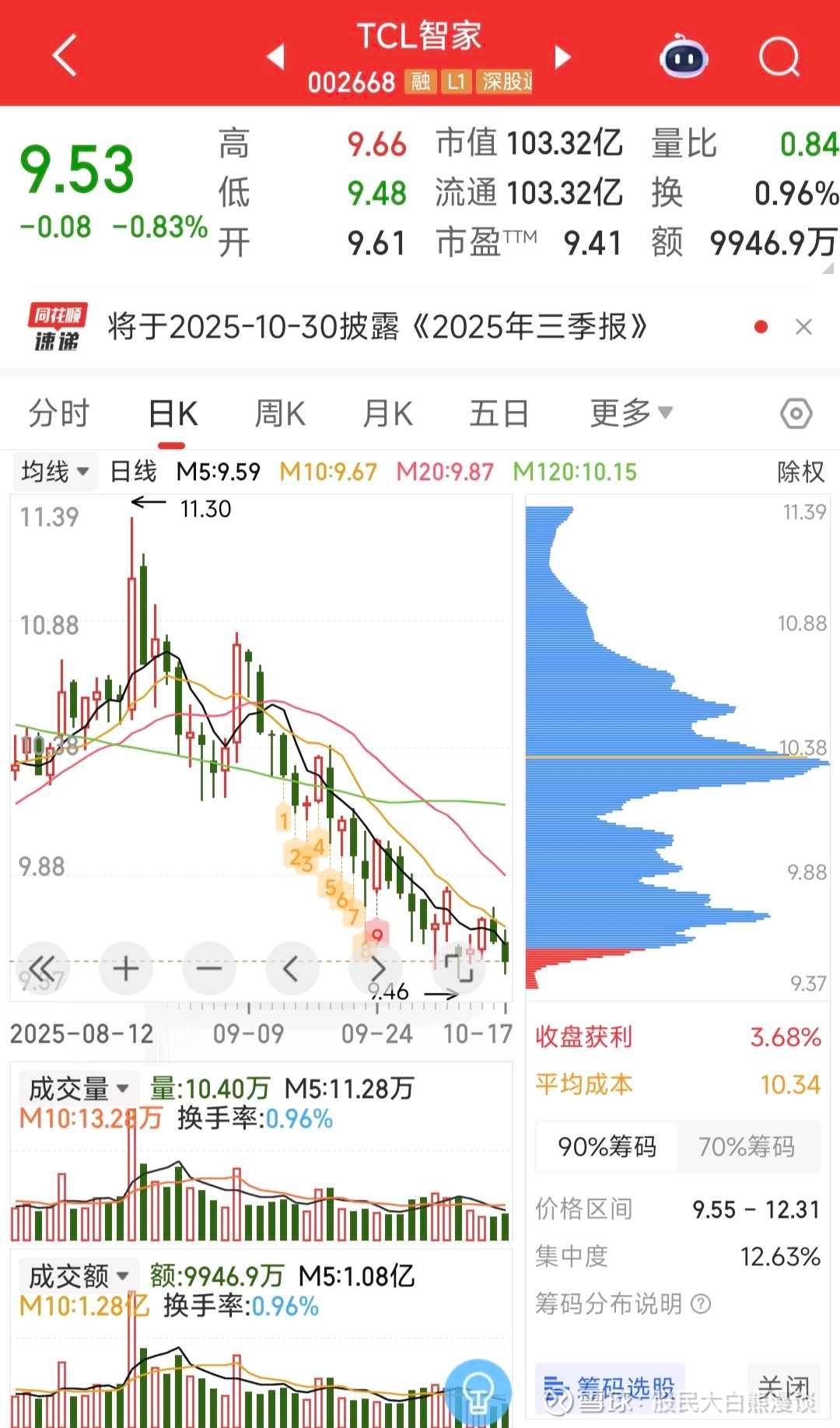Switch to the previous stock
The height and width of the screenshot is (1428, 840).
pos(275,57)
